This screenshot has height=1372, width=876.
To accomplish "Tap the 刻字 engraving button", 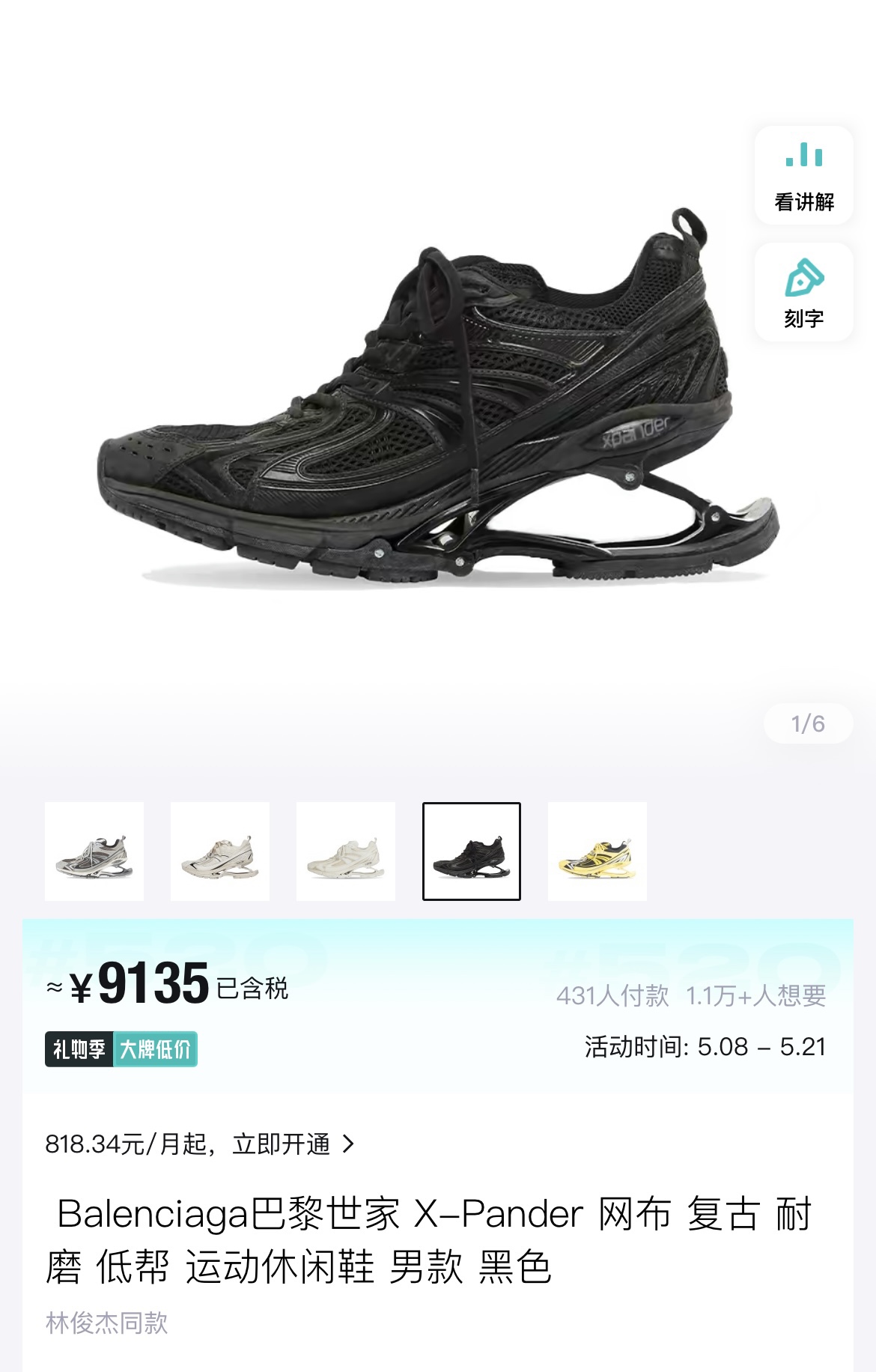I will coord(803,292).
